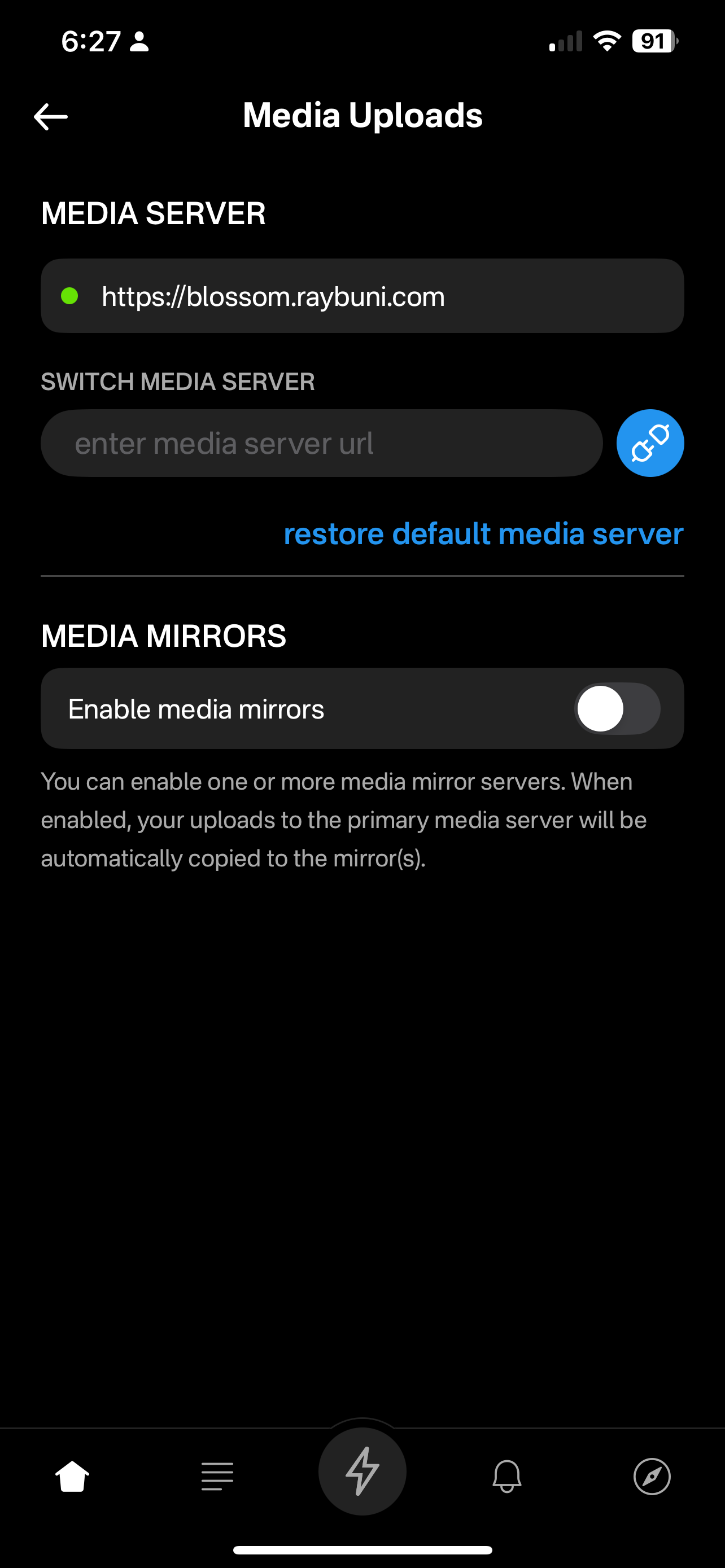Tap the enter media server url field
This screenshot has height=1568, width=725.
coord(321,443)
